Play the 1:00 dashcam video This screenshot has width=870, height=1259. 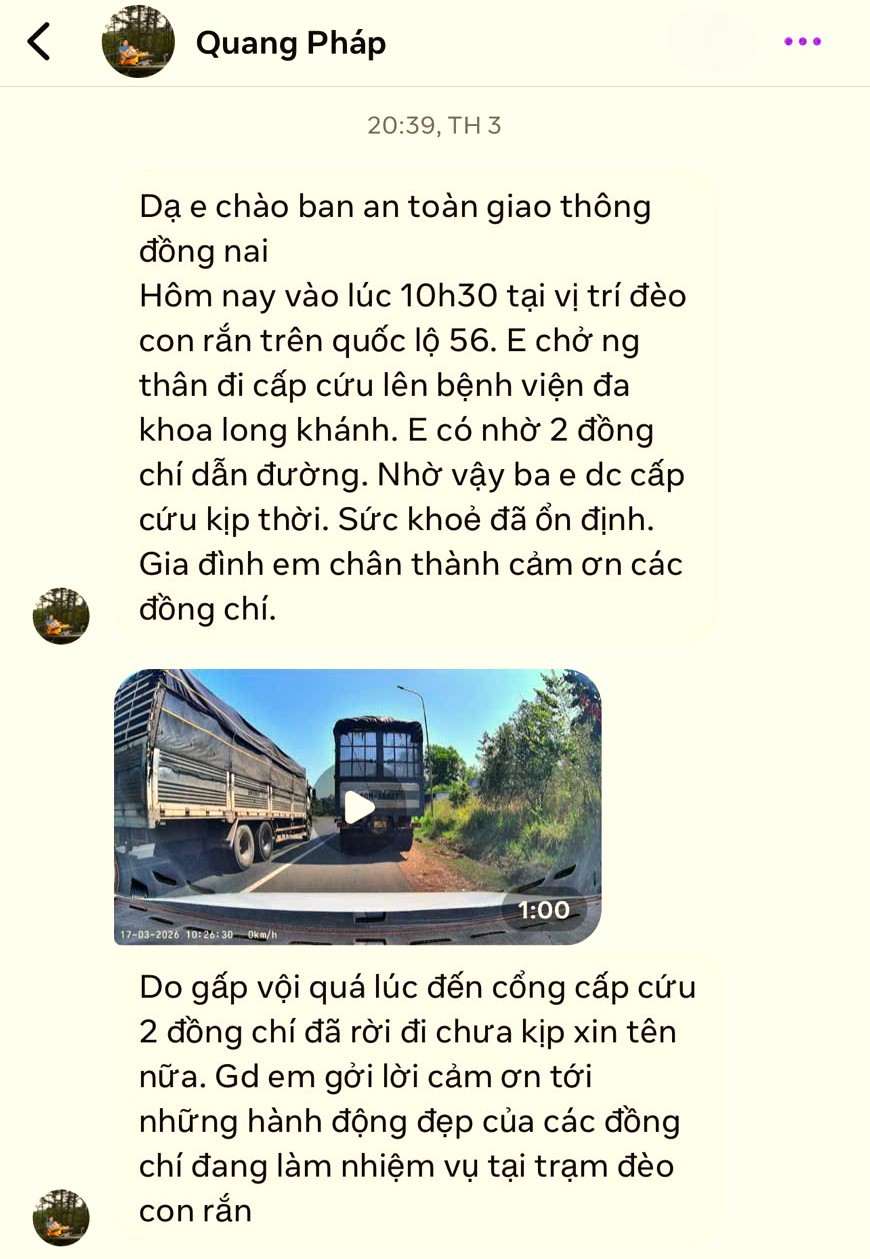click(x=358, y=806)
